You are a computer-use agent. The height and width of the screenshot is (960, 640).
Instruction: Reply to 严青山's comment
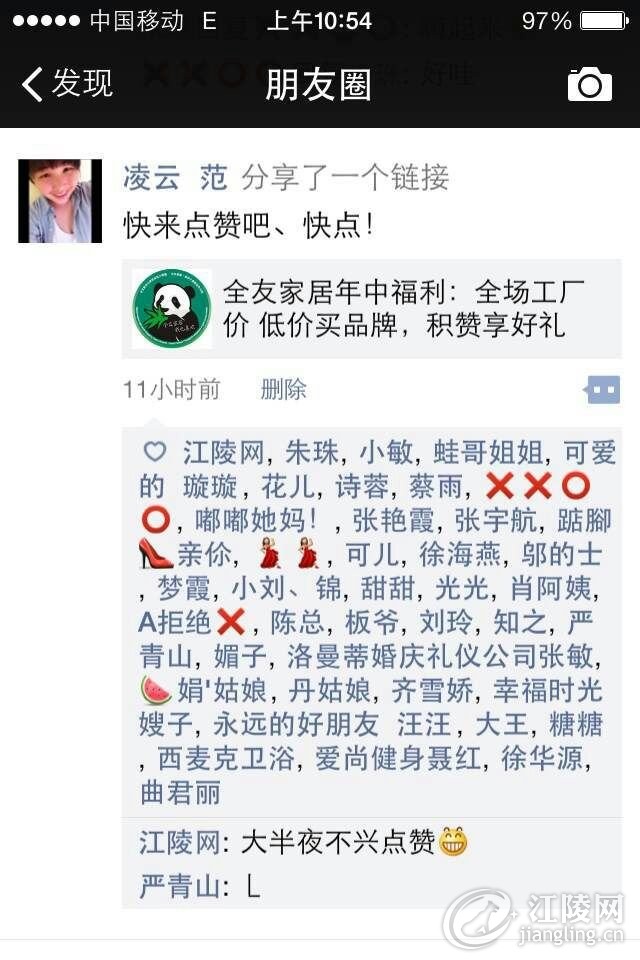click(200, 886)
